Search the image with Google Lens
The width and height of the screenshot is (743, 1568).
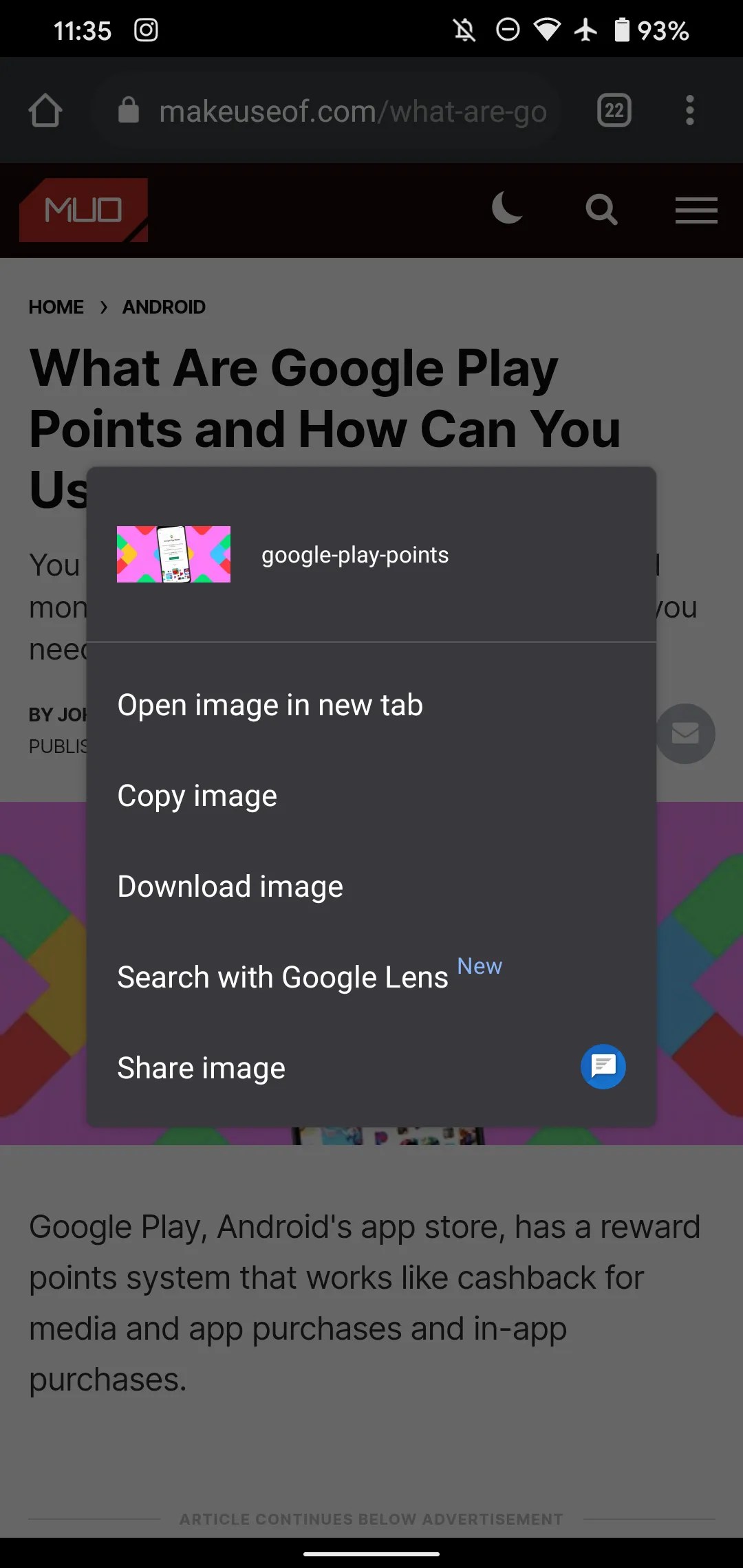pyautogui.click(x=281, y=976)
